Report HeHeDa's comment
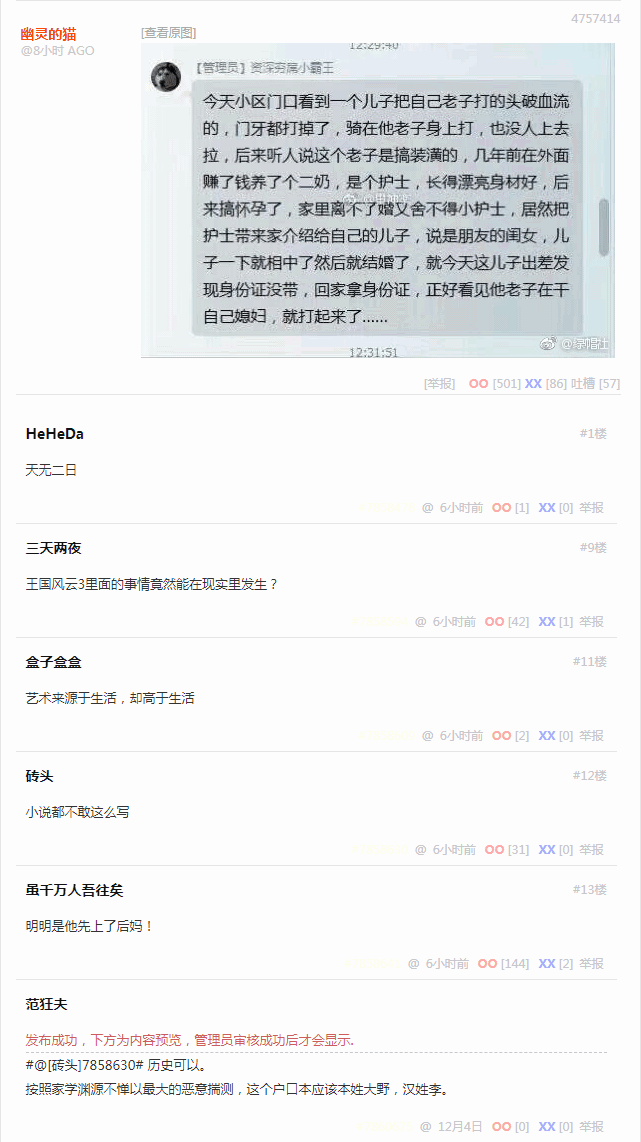Viewport: 641px width, 1142px height. [591, 508]
